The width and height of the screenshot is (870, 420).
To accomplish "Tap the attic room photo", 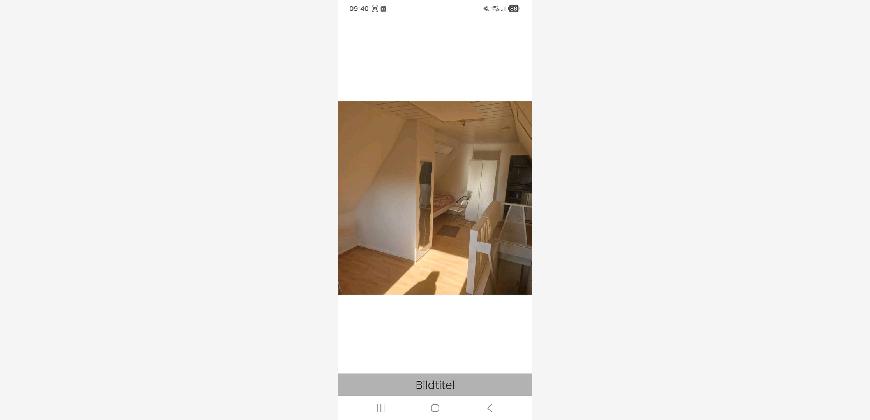I will pyautogui.click(x=434, y=198).
